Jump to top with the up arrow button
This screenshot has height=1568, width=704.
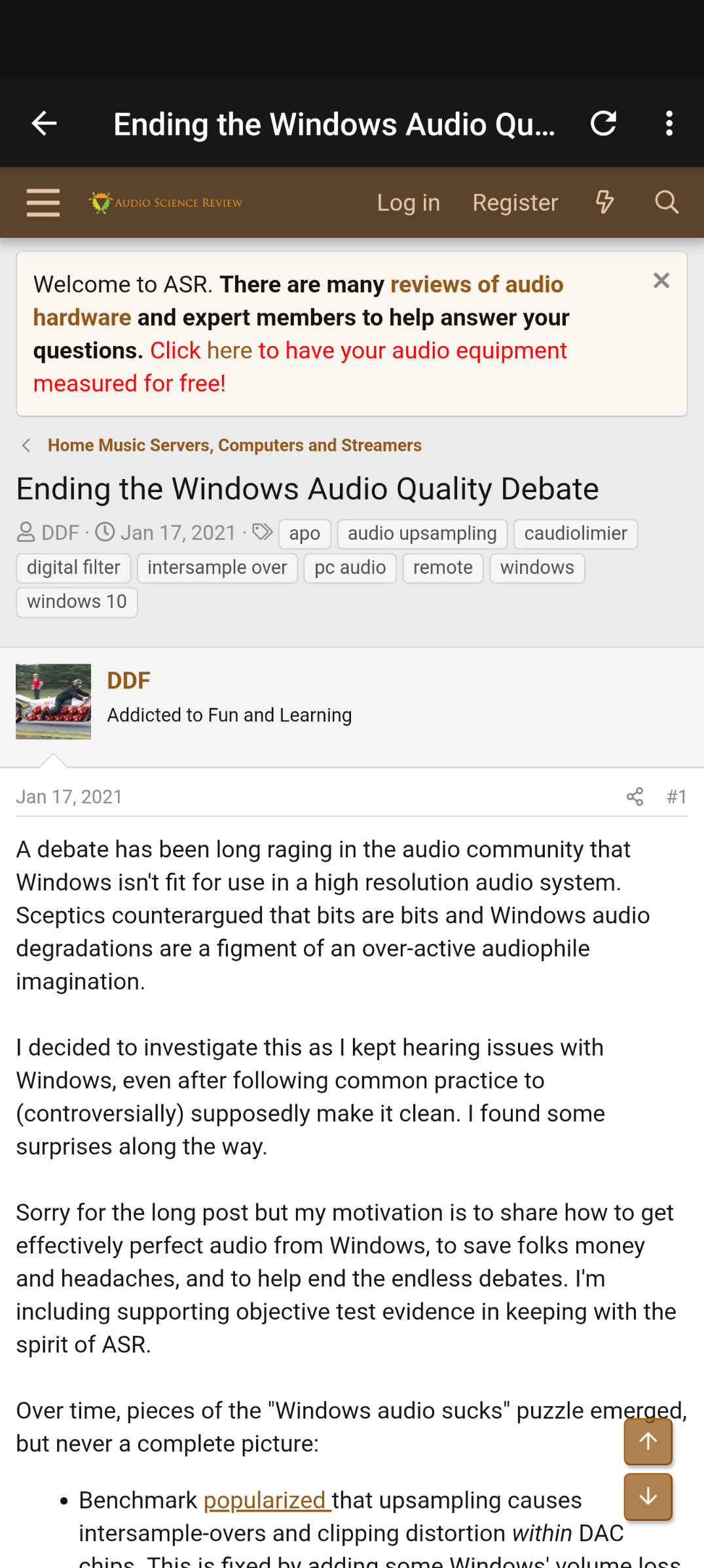coord(648,1442)
